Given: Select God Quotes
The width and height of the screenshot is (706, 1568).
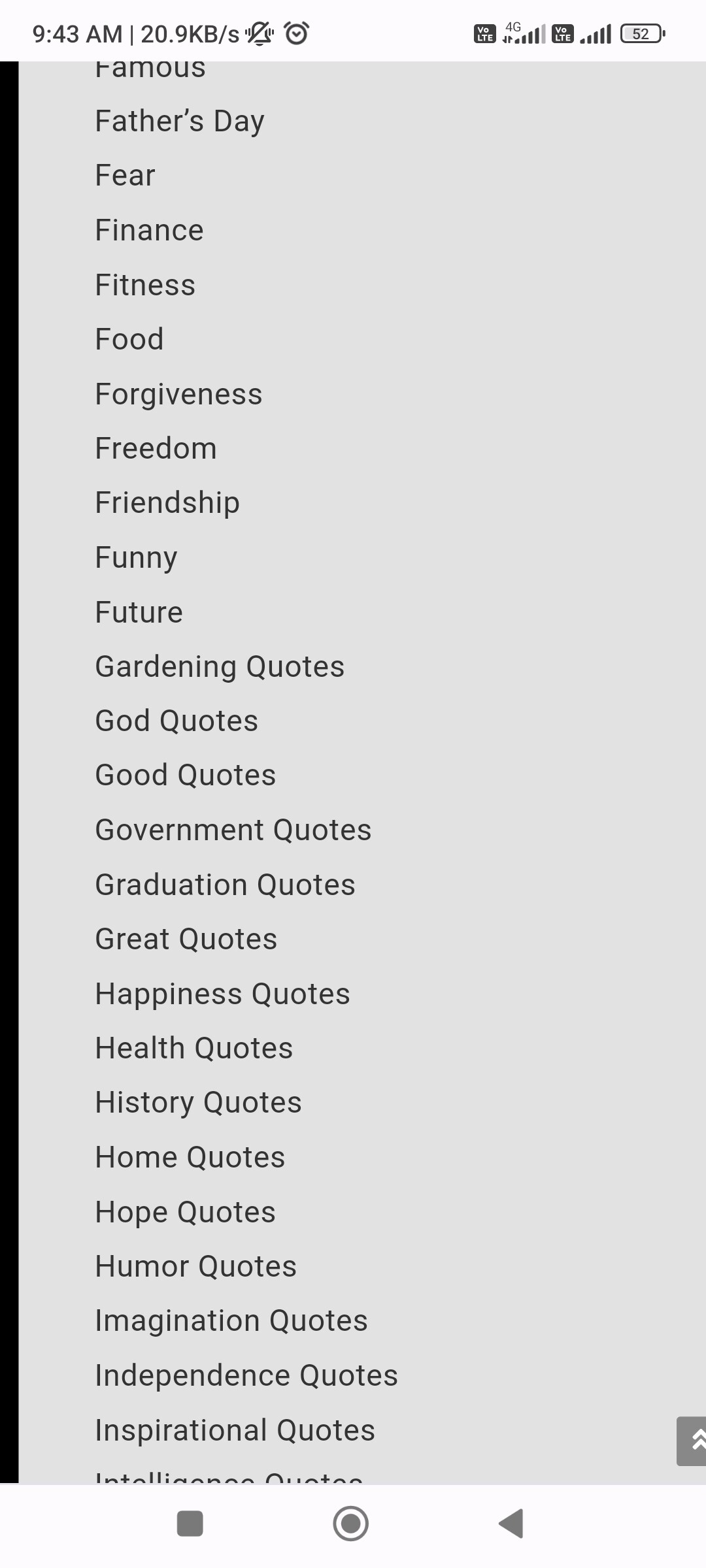Looking at the screenshot, I should (176, 721).
